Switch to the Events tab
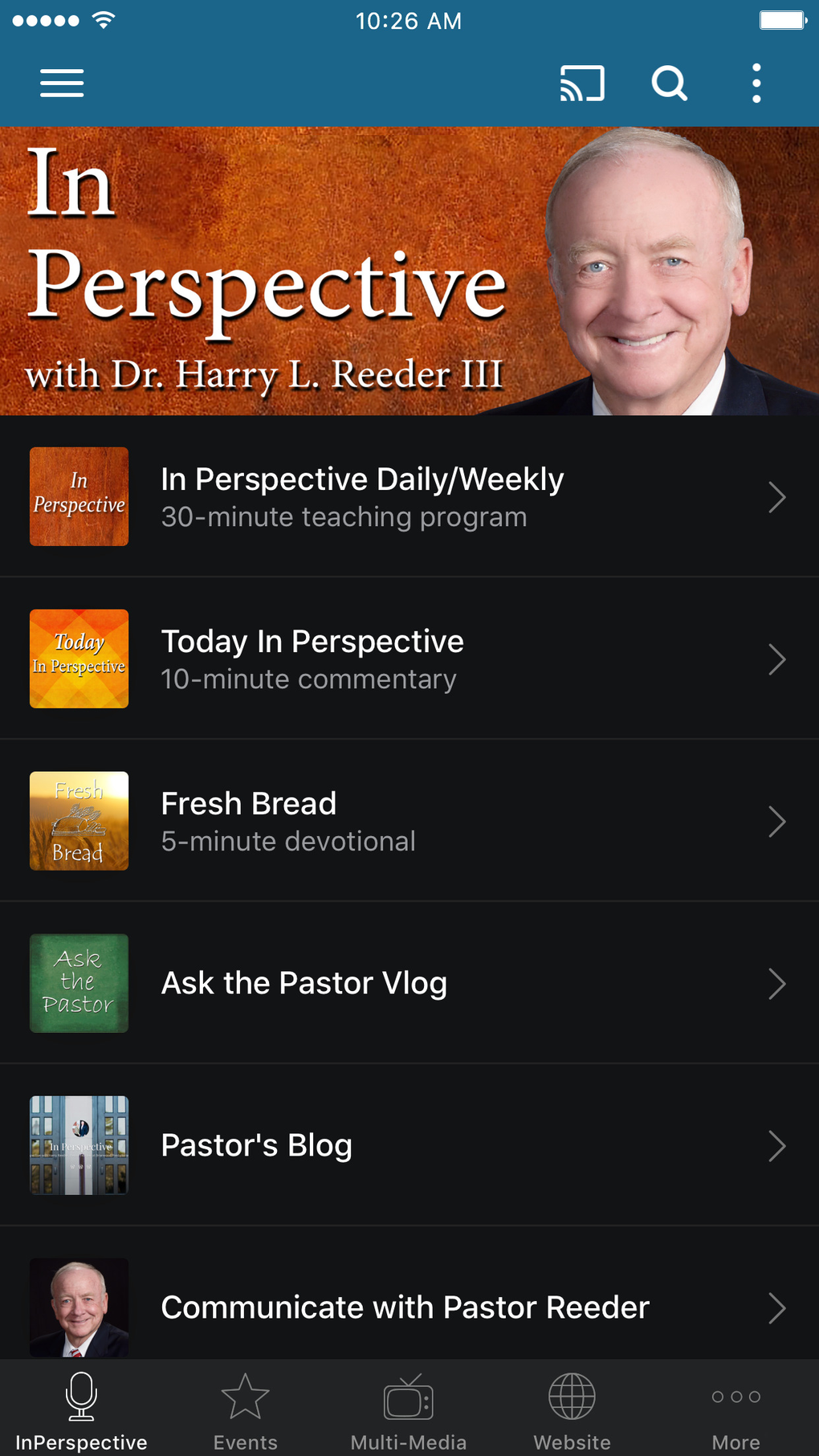Viewport: 819px width, 1456px height. pyautogui.click(x=245, y=1410)
